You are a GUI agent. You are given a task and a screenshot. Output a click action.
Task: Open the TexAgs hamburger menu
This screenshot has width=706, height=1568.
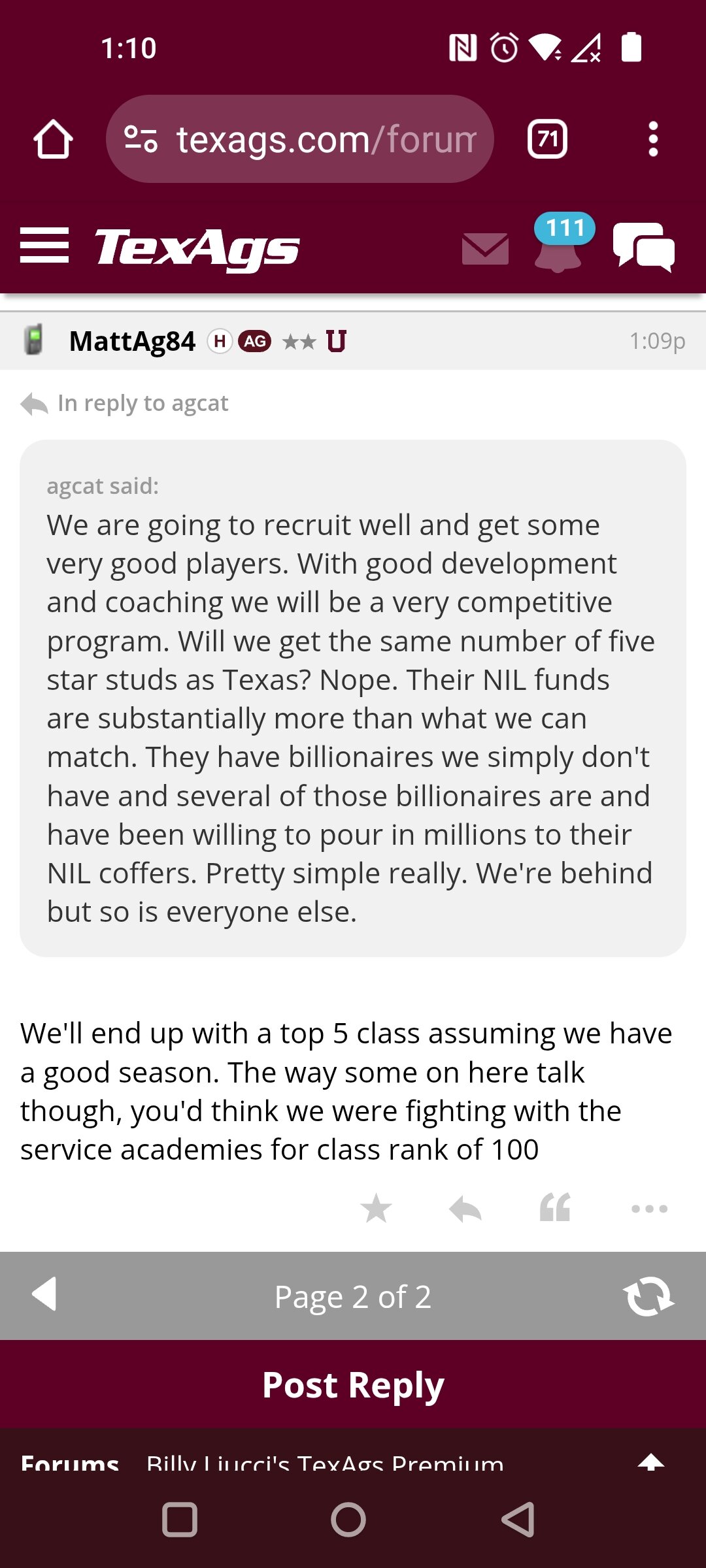coord(44,246)
